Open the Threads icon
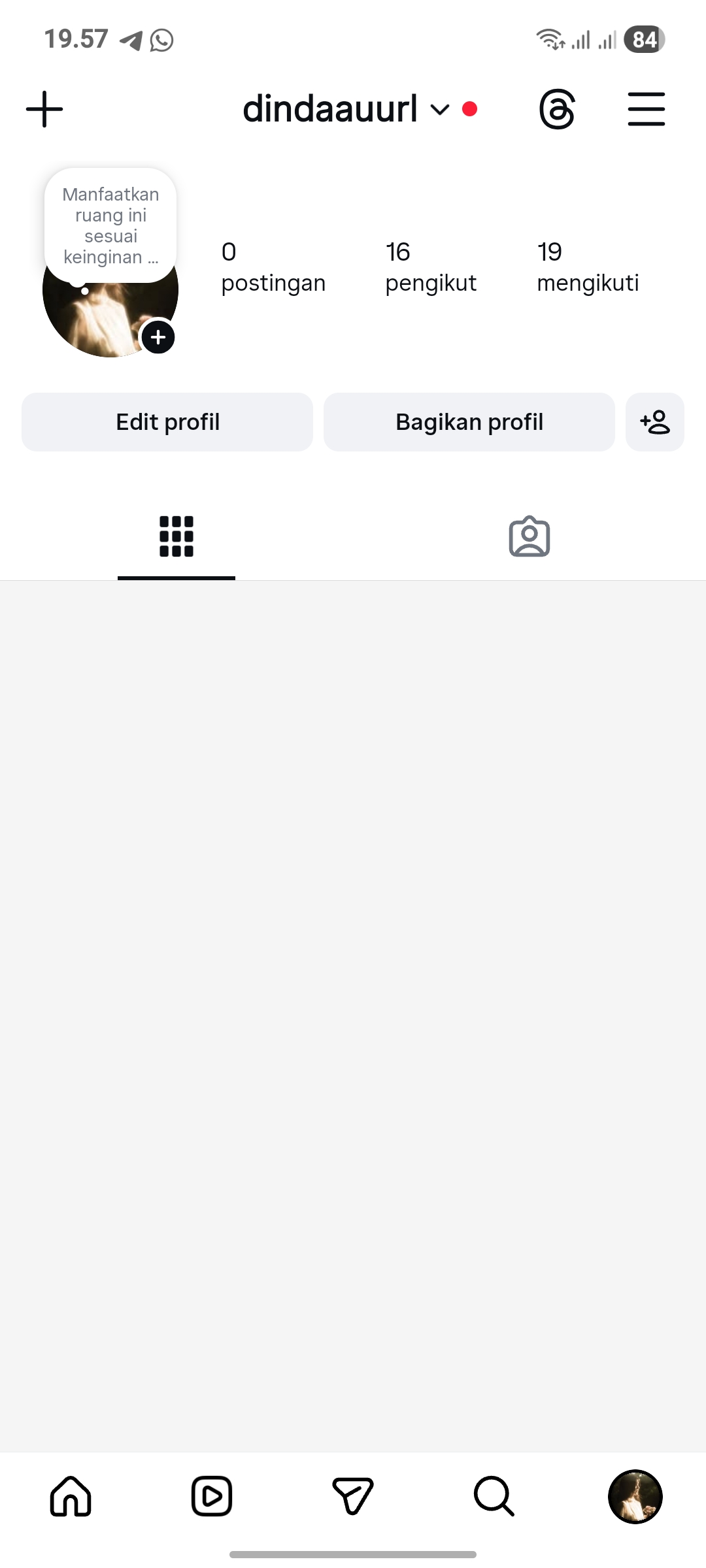The image size is (706, 1568). (x=557, y=109)
